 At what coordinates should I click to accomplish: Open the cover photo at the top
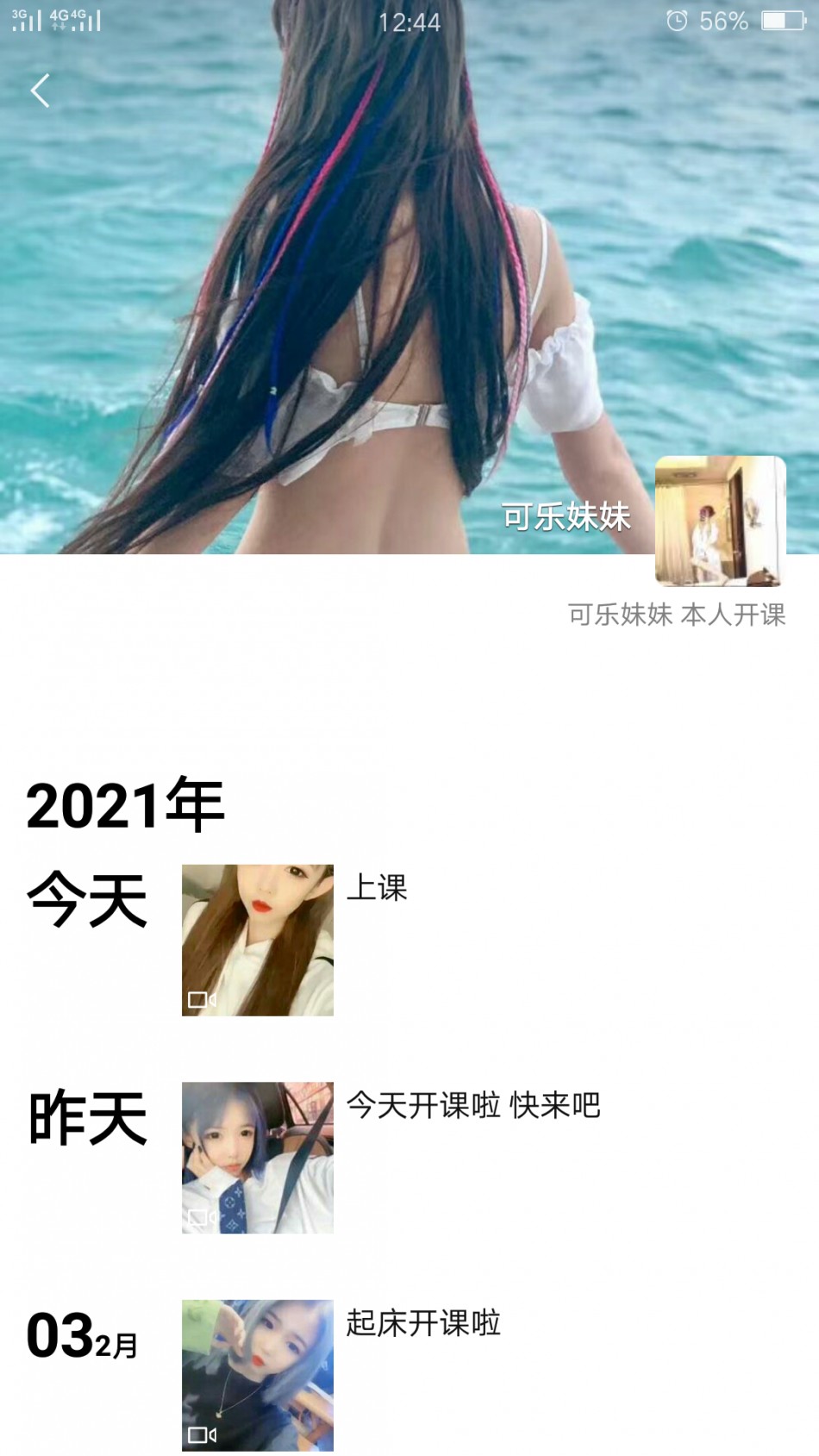pos(345,259)
